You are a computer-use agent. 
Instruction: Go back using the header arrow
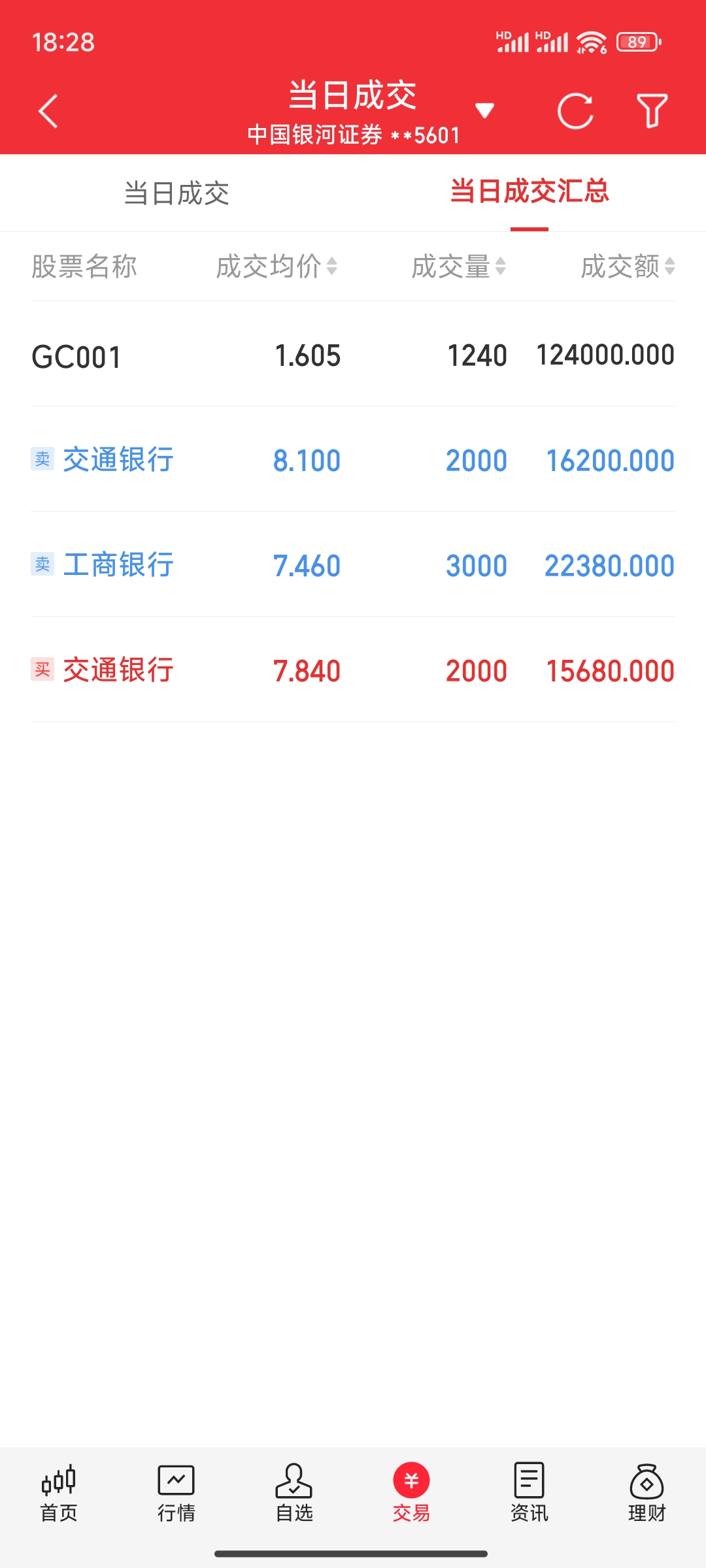(48, 111)
